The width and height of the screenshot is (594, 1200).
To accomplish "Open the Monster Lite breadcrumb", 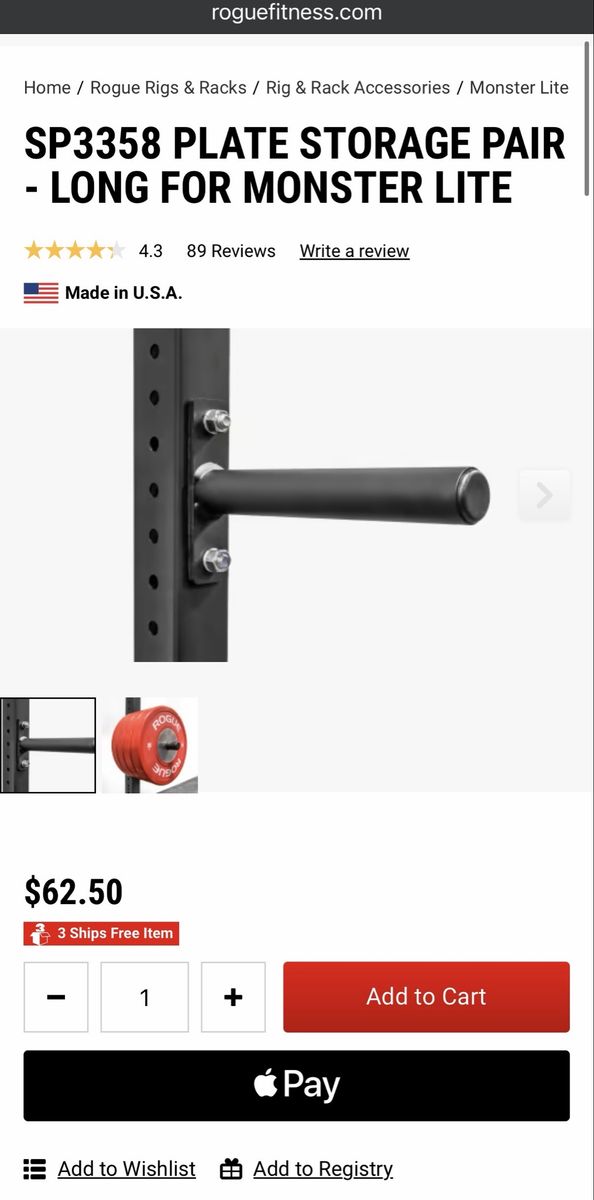I will pyautogui.click(x=519, y=88).
